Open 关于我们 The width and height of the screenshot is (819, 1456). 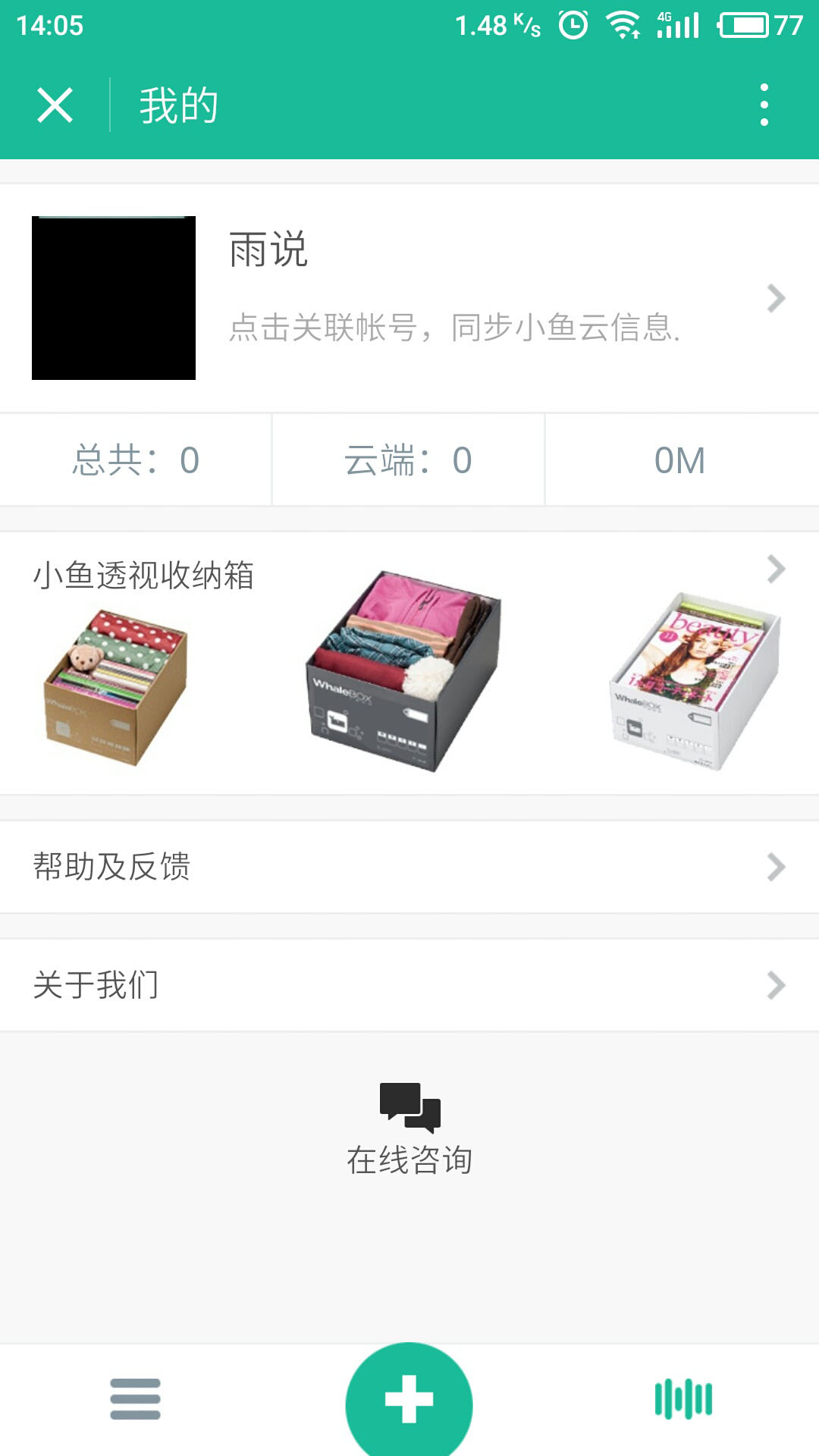pyautogui.click(x=409, y=985)
